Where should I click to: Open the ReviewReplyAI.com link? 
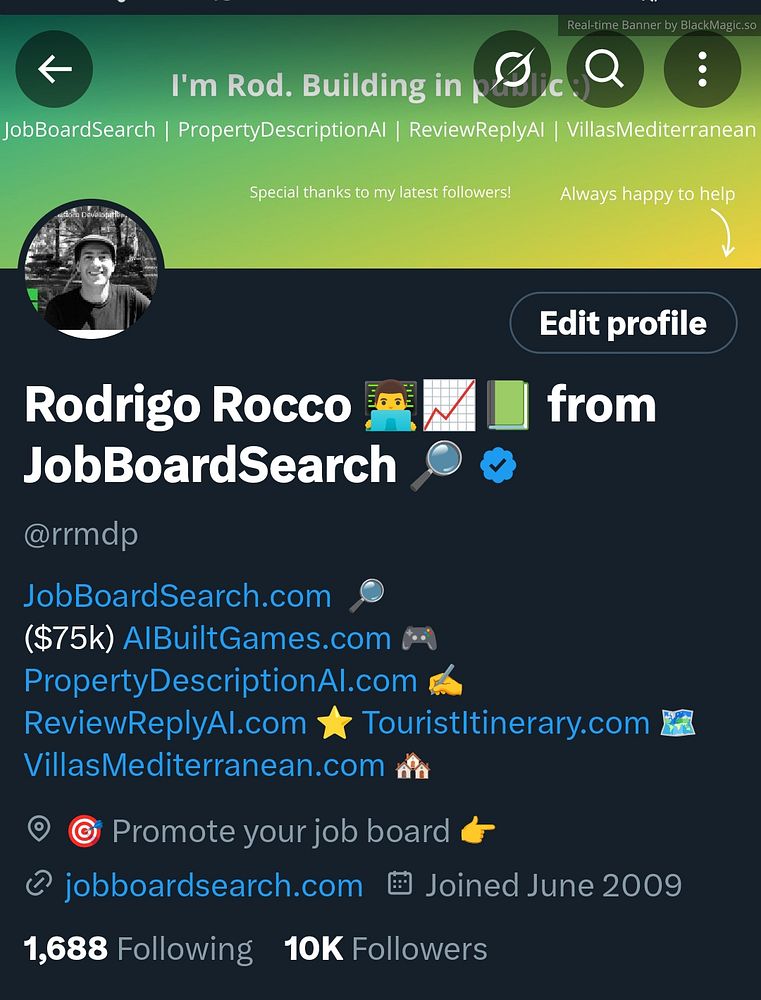(x=165, y=723)
